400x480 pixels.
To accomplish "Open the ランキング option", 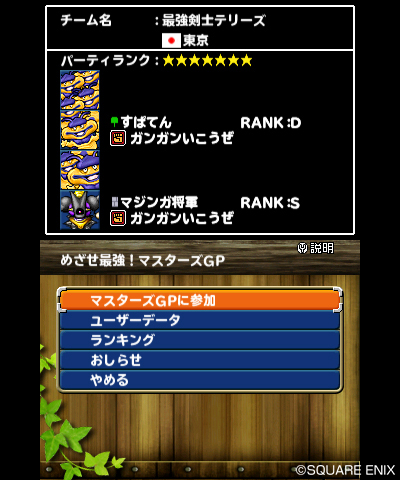I will tap(200, 340).
